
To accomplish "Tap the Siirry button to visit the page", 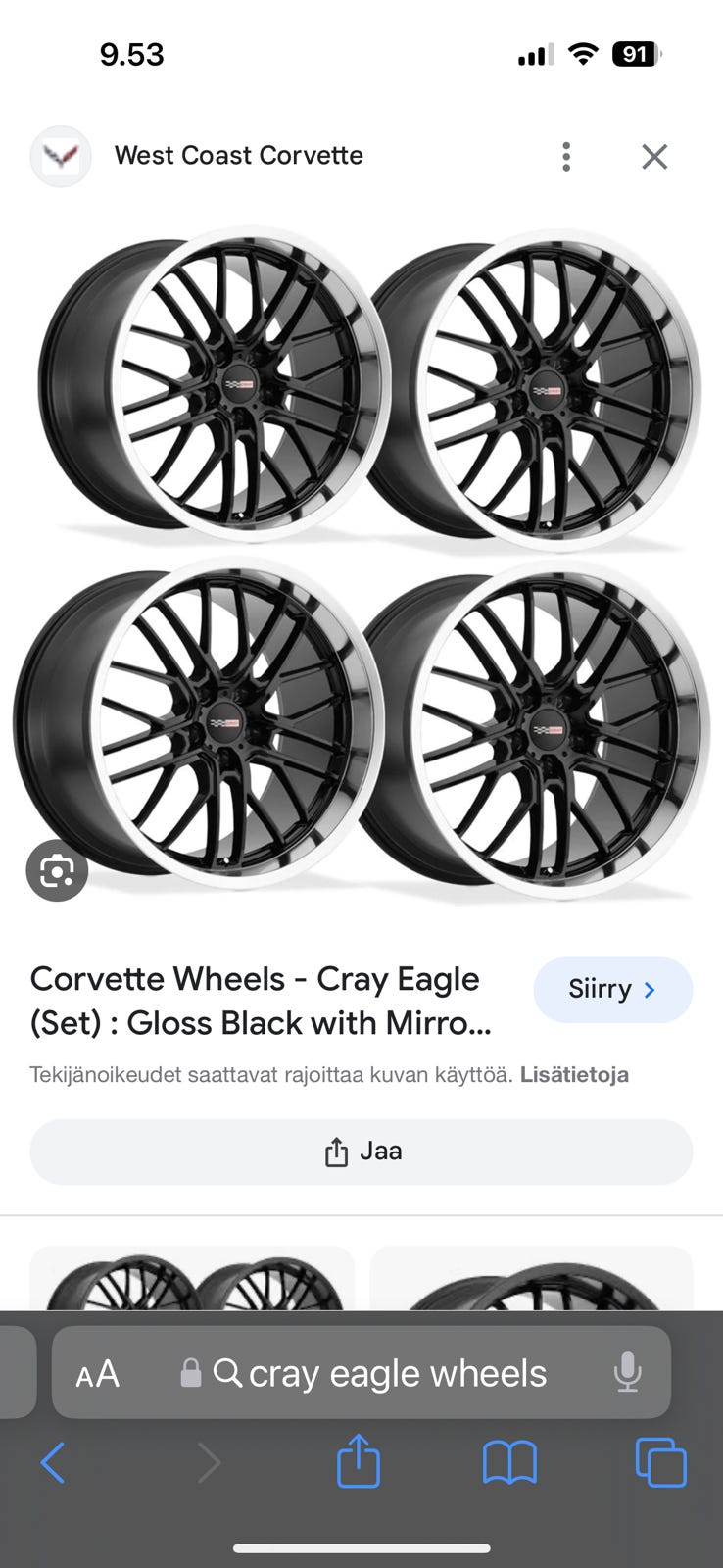I will 612,990.
